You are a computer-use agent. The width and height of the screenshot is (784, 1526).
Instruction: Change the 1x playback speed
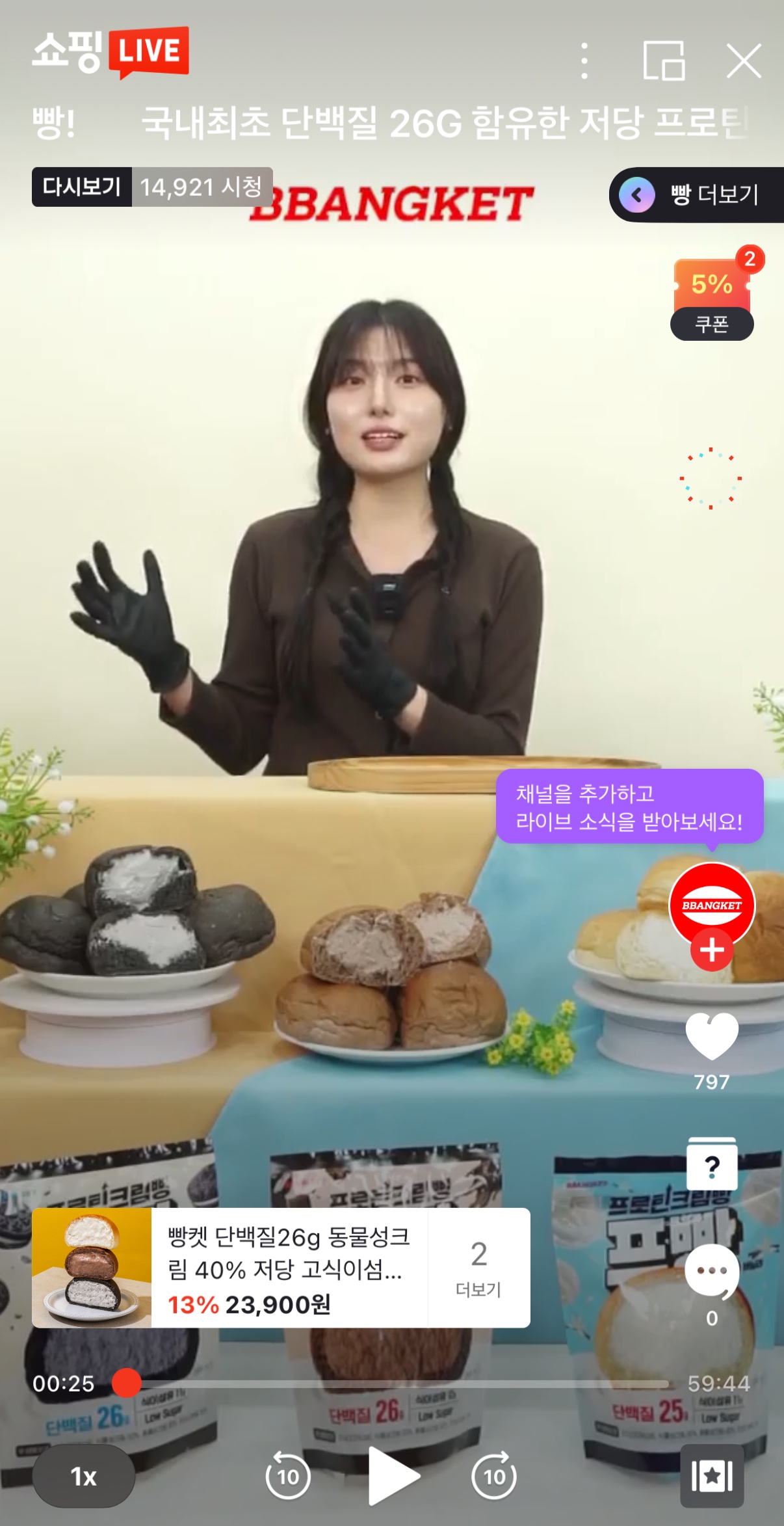coord(84,1477)
